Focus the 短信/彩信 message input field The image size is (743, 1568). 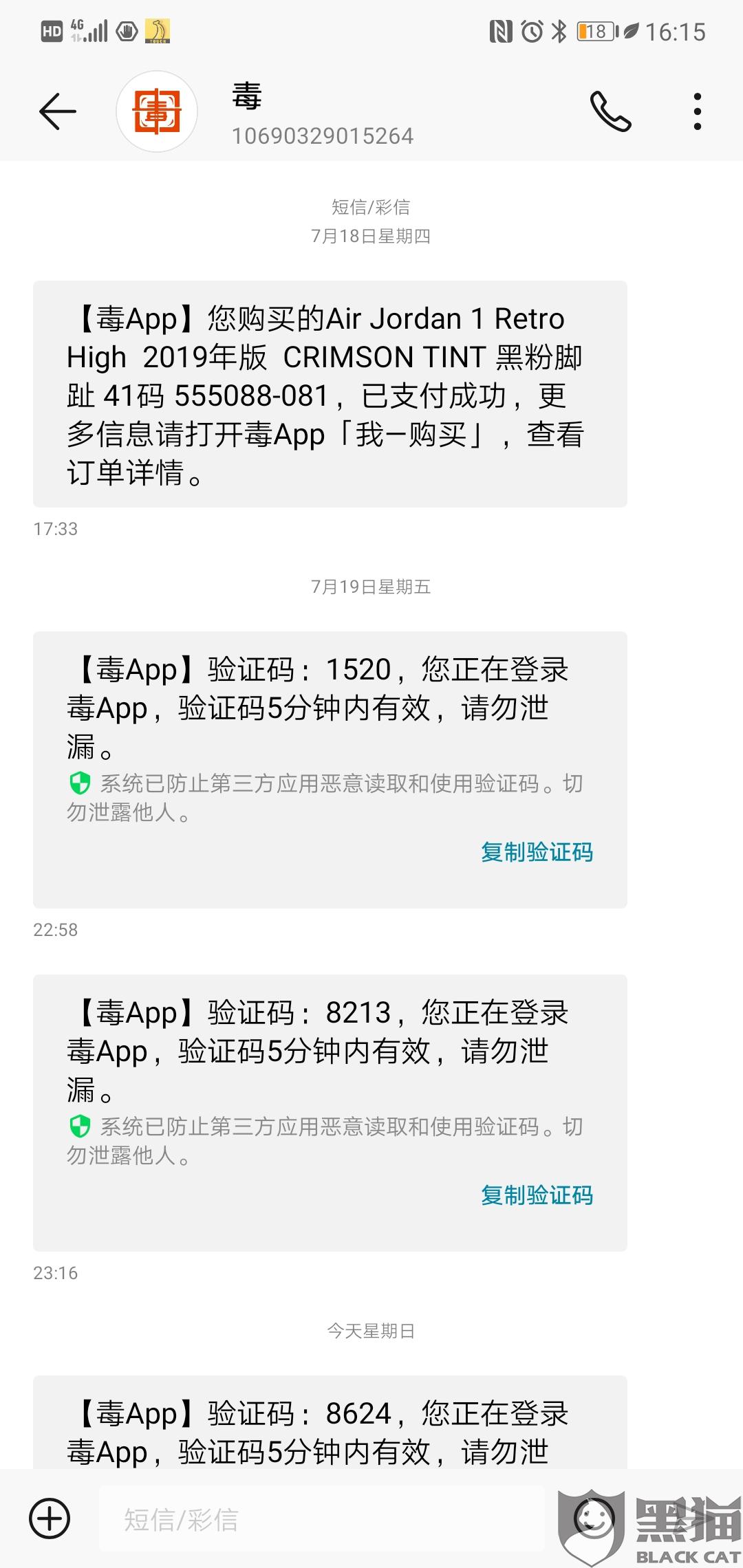coord(322,1518)
